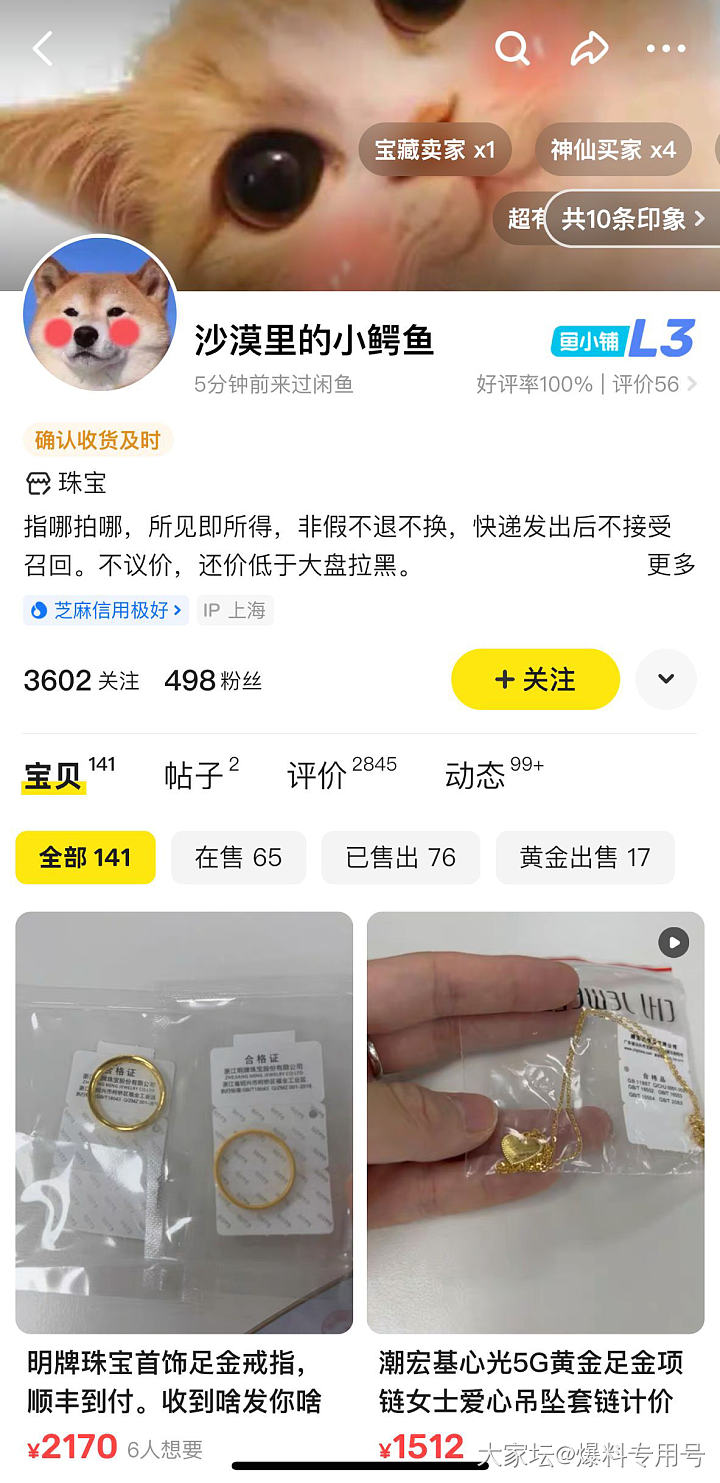Expand the dropdown arrow beside 关注
Viewport: 720px width, 1483px height.
pyautogui.click(x=666, y=680)
